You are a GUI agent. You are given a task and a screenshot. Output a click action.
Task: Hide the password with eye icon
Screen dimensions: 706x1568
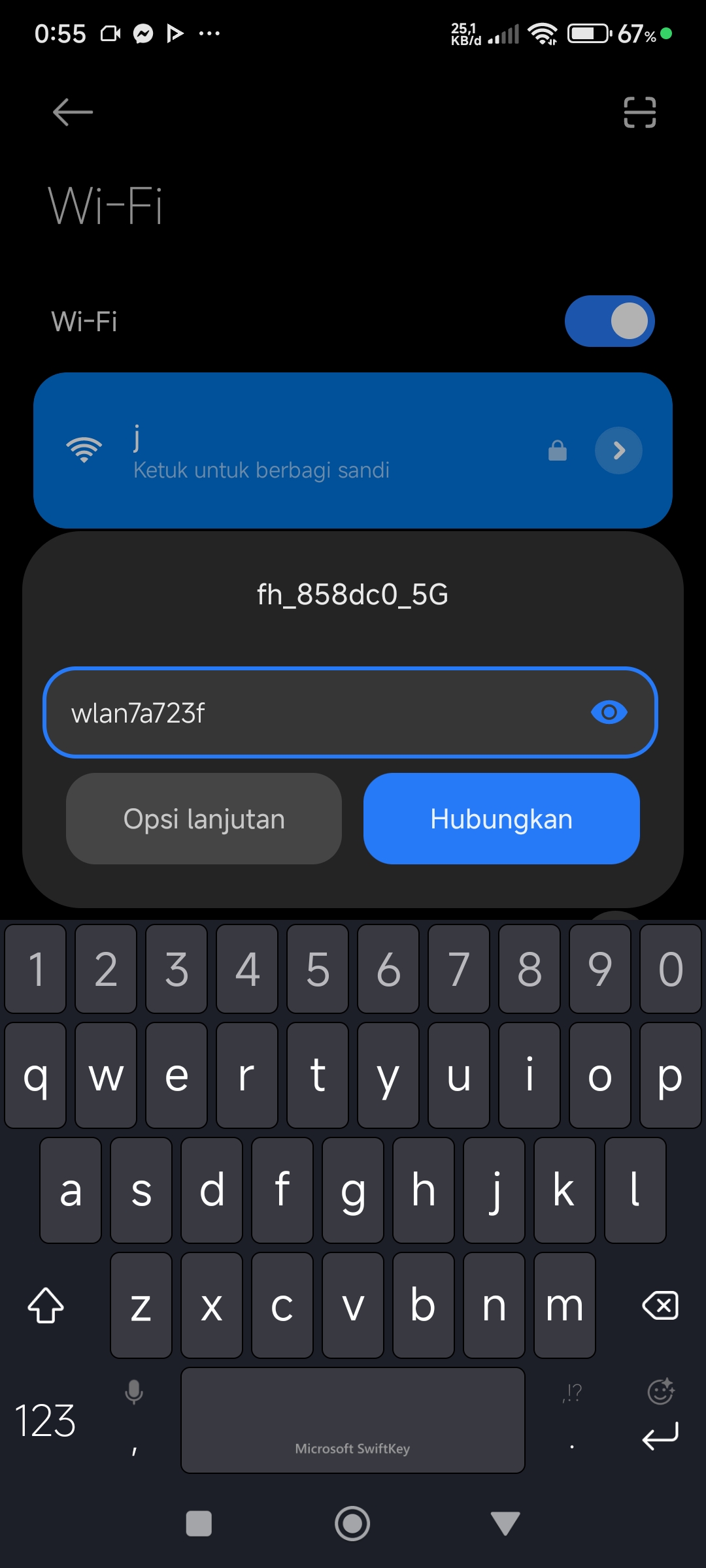point(609,712)
